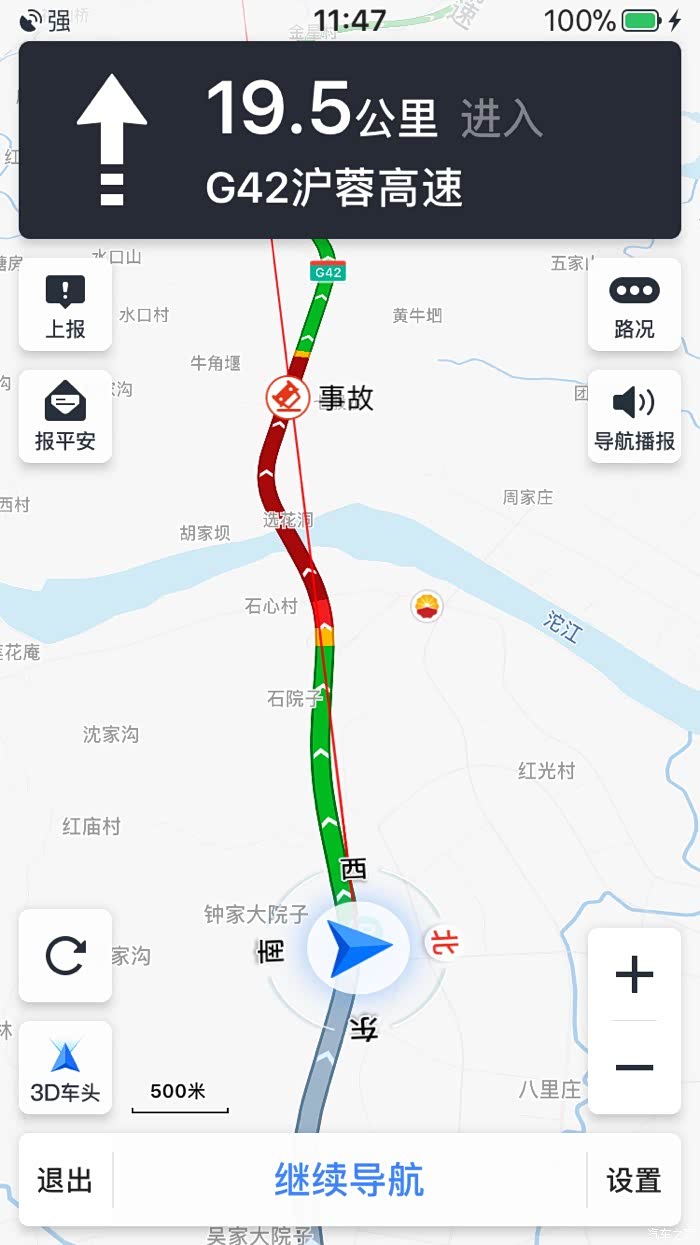Tap 退出 to exit navigation

pyautogui.click(x=65, y=1180)
